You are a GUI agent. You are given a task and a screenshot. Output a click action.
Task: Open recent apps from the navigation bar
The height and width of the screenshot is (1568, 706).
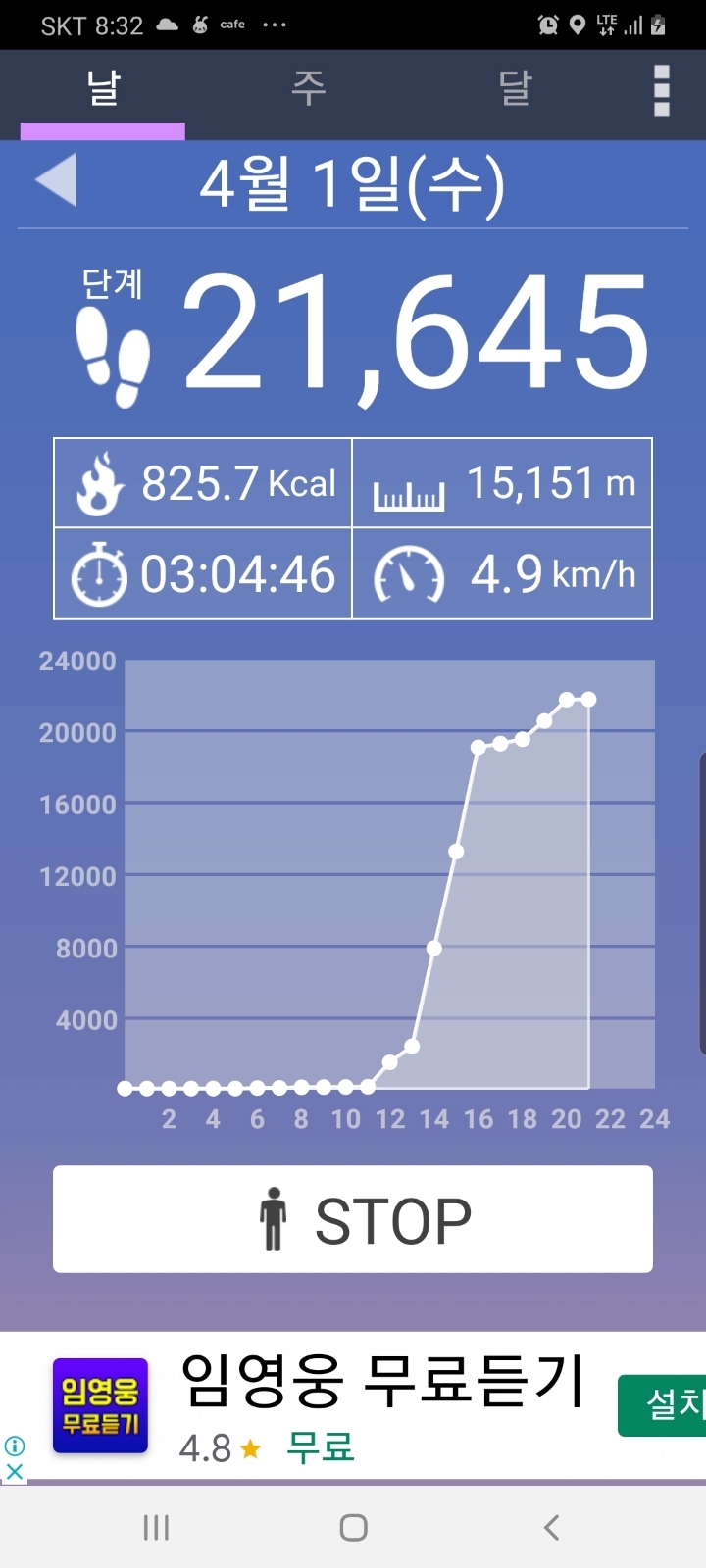click(156, 1527)
